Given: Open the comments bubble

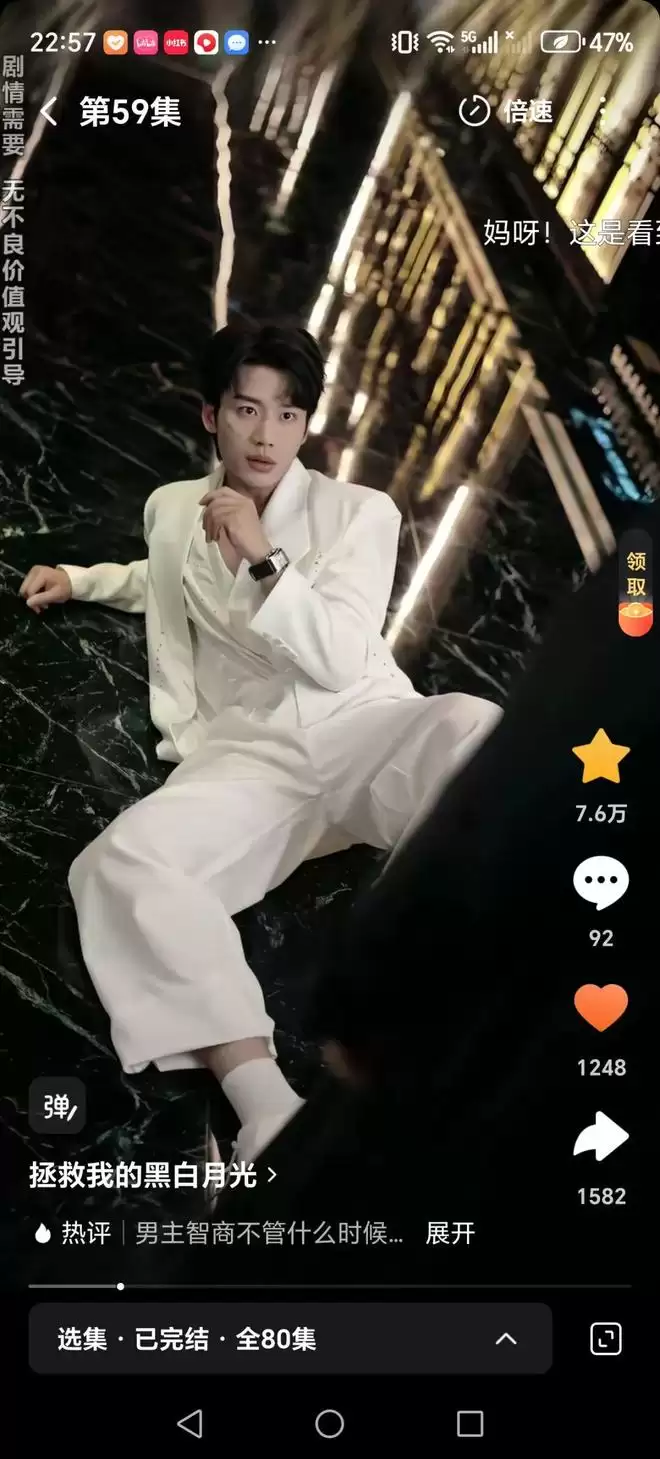Looking at the screenshot, I should coord(601,883).
